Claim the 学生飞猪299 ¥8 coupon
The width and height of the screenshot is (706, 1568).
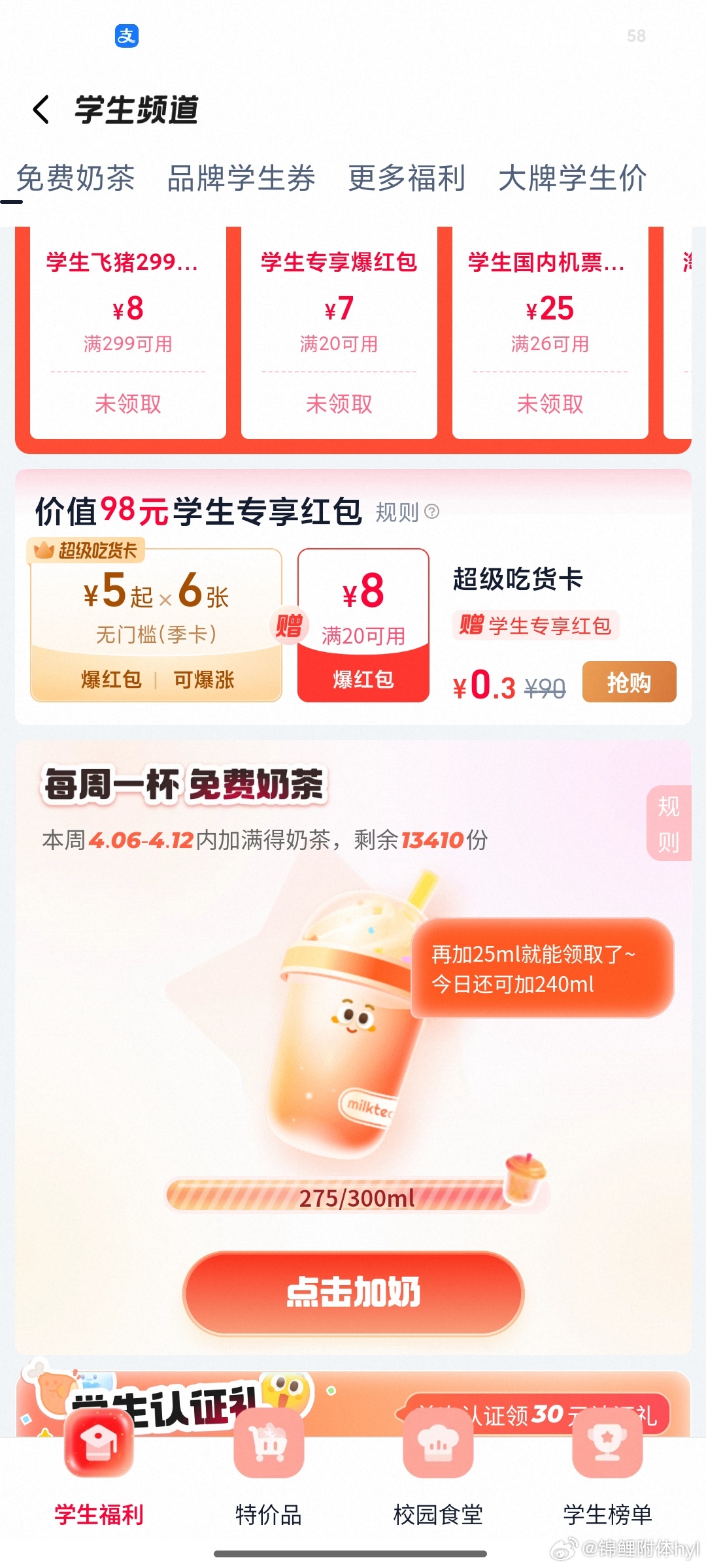128,404
